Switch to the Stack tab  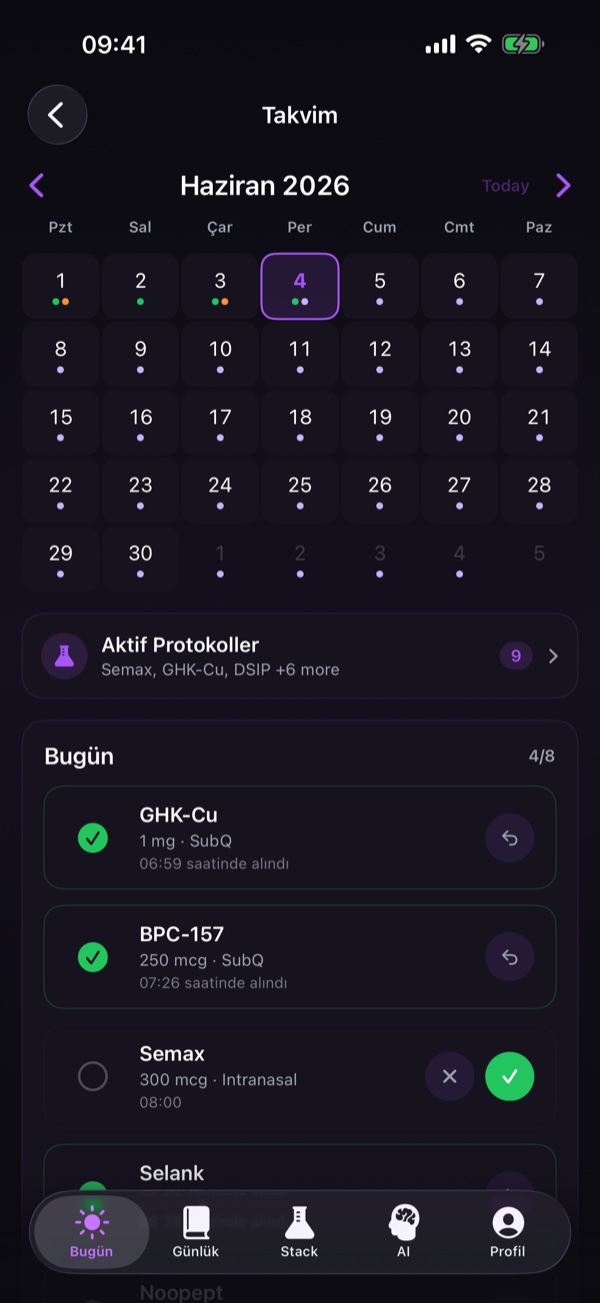[299, 1232]
